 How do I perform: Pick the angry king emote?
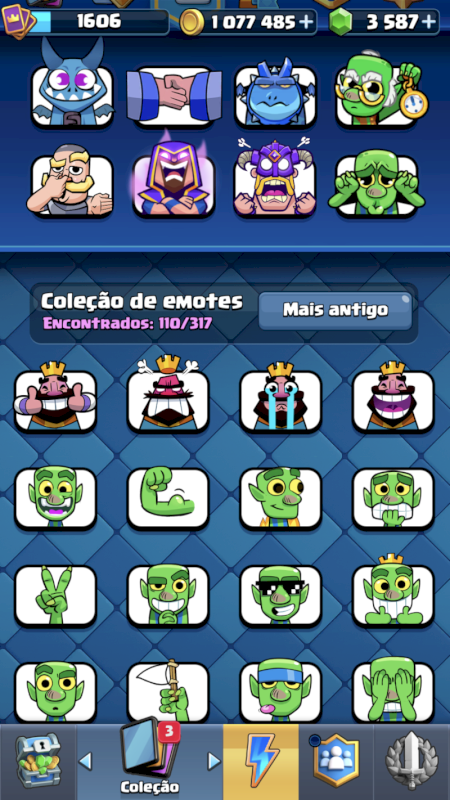point(168,395)
